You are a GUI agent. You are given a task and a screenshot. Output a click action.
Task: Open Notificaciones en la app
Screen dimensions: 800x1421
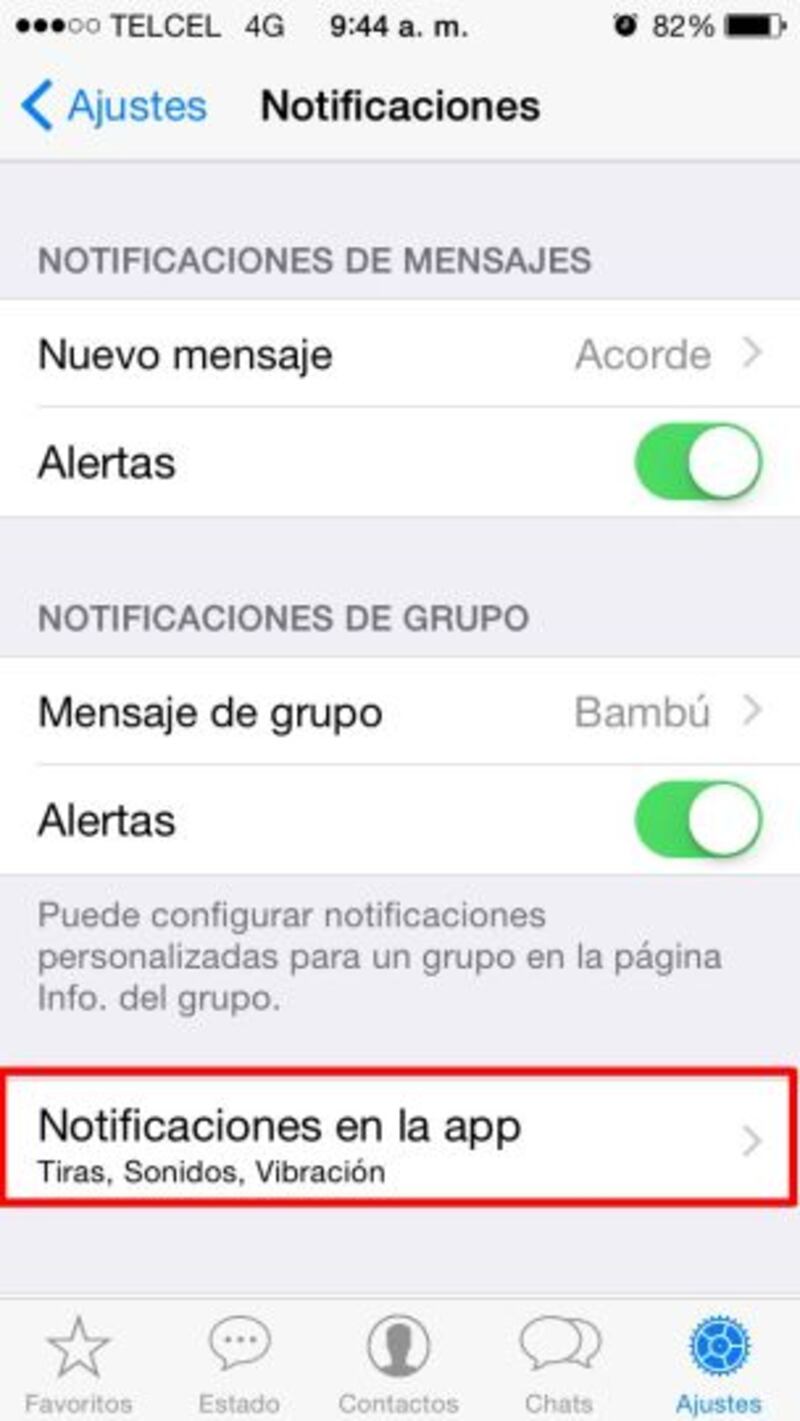[400, 1139]
